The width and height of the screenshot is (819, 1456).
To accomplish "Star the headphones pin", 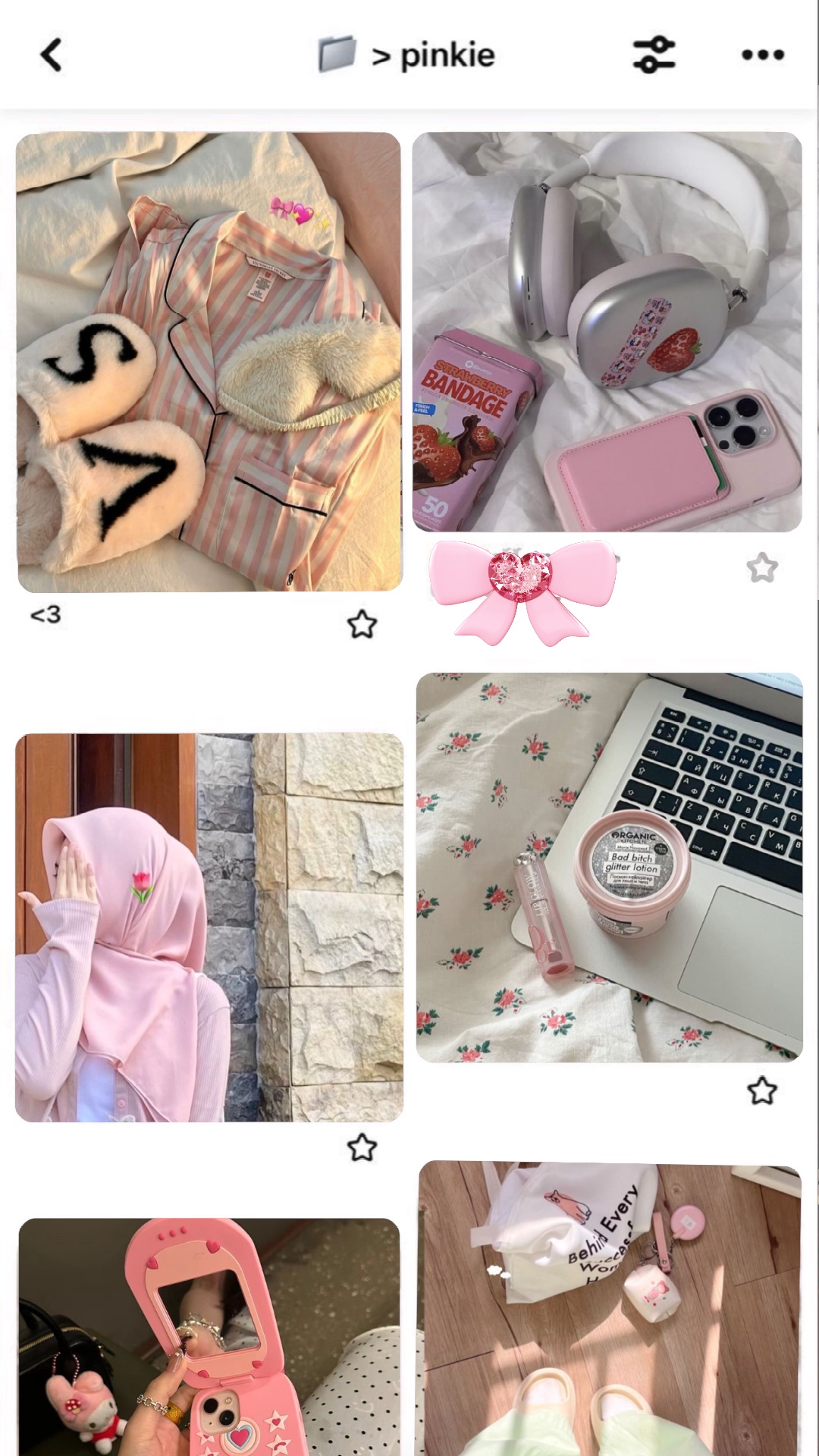I will point(762,567).
